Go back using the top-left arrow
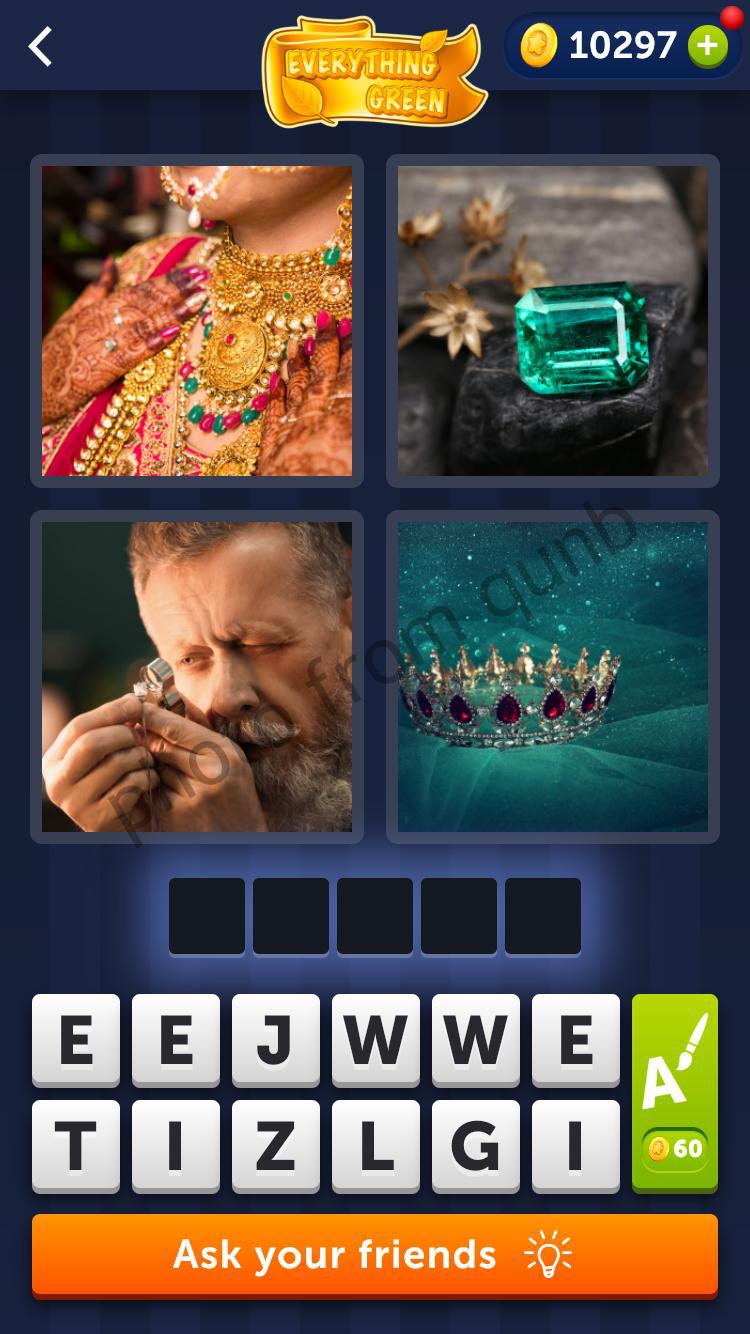The image size is (750, 1334). pos(40,47)
